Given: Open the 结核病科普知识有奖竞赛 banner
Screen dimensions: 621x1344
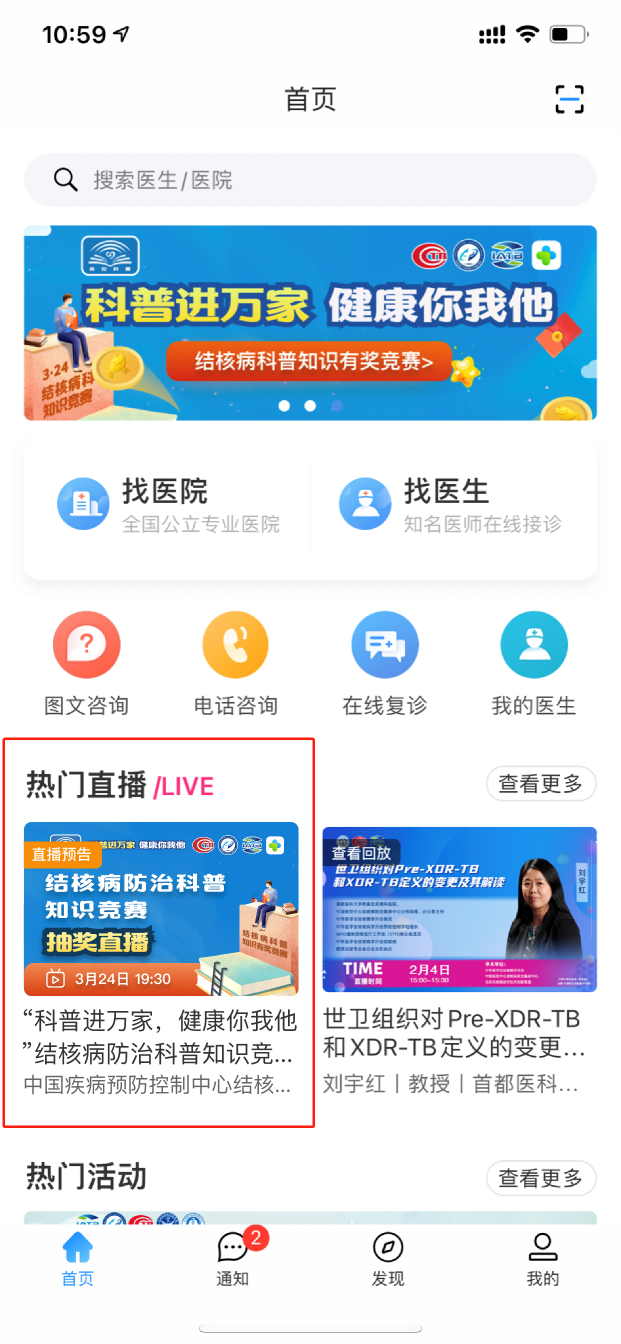Looking at the screenshot, I should [310, 322].
